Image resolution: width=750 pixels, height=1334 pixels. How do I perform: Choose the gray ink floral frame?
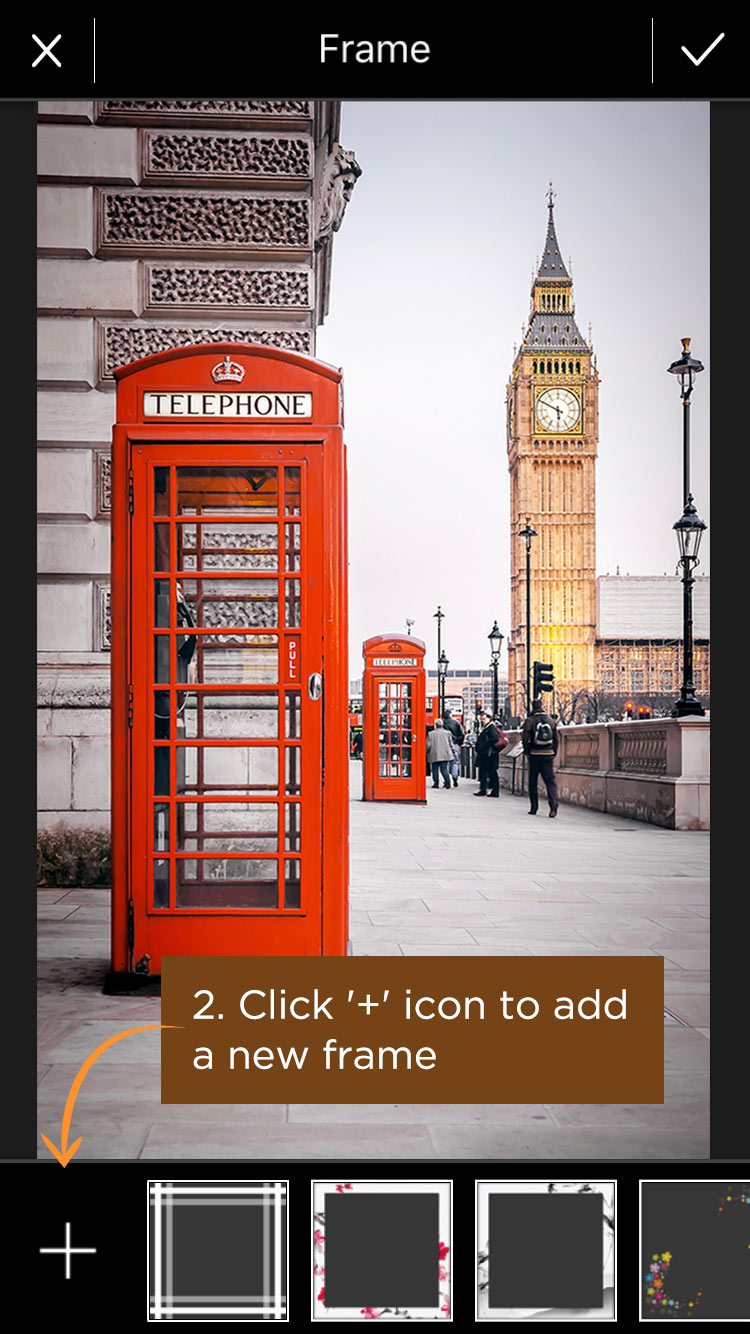pyautogui.click(x=546, y=1250)
